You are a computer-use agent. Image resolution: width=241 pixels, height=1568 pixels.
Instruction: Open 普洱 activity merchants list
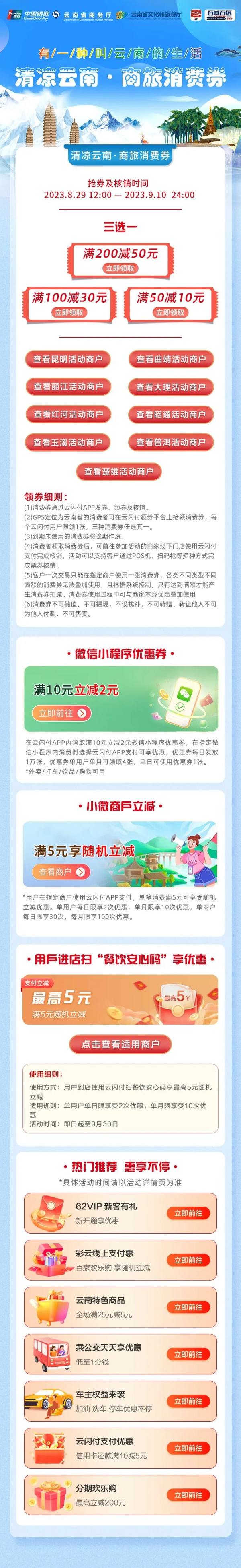(171, 443)
